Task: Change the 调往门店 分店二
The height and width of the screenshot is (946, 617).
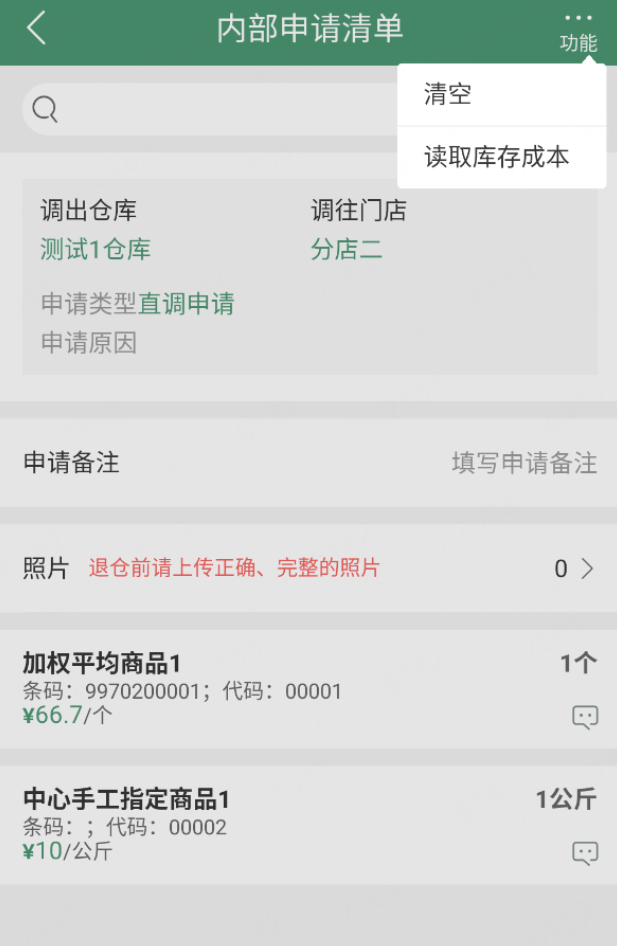Action: tap(346, 249)
